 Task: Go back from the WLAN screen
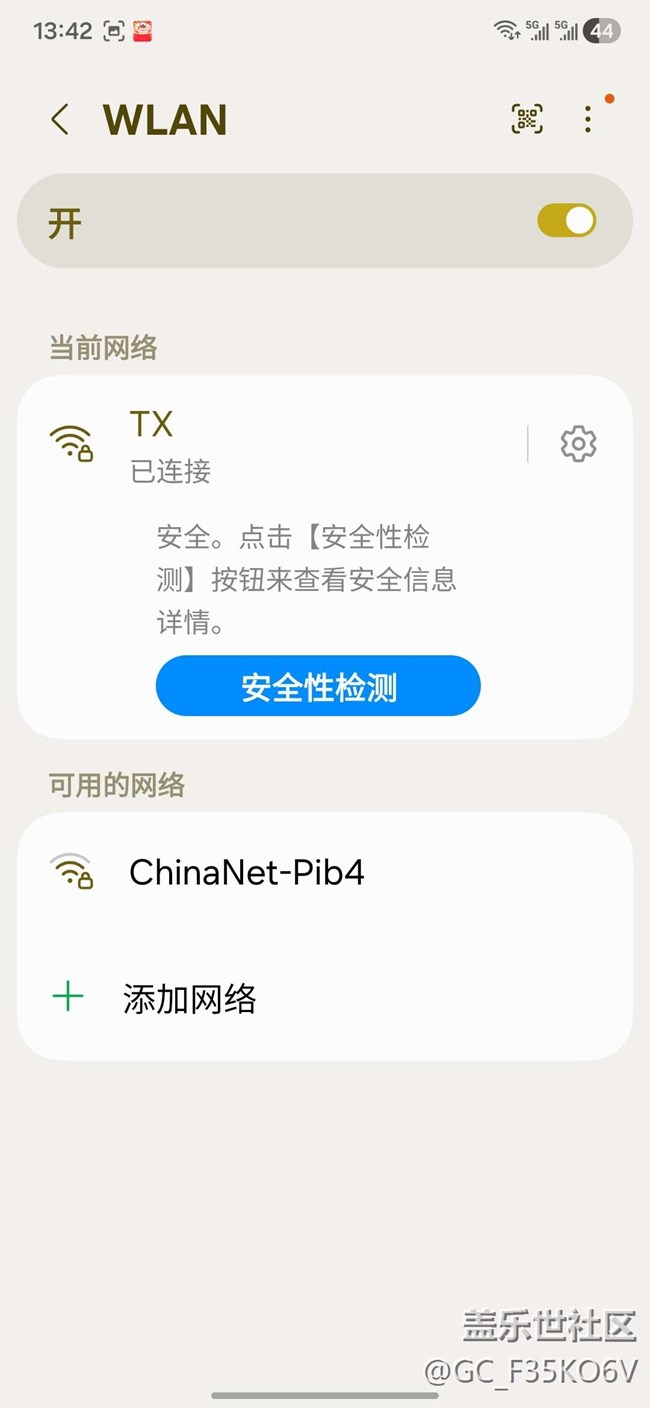(x=60, y=120)
